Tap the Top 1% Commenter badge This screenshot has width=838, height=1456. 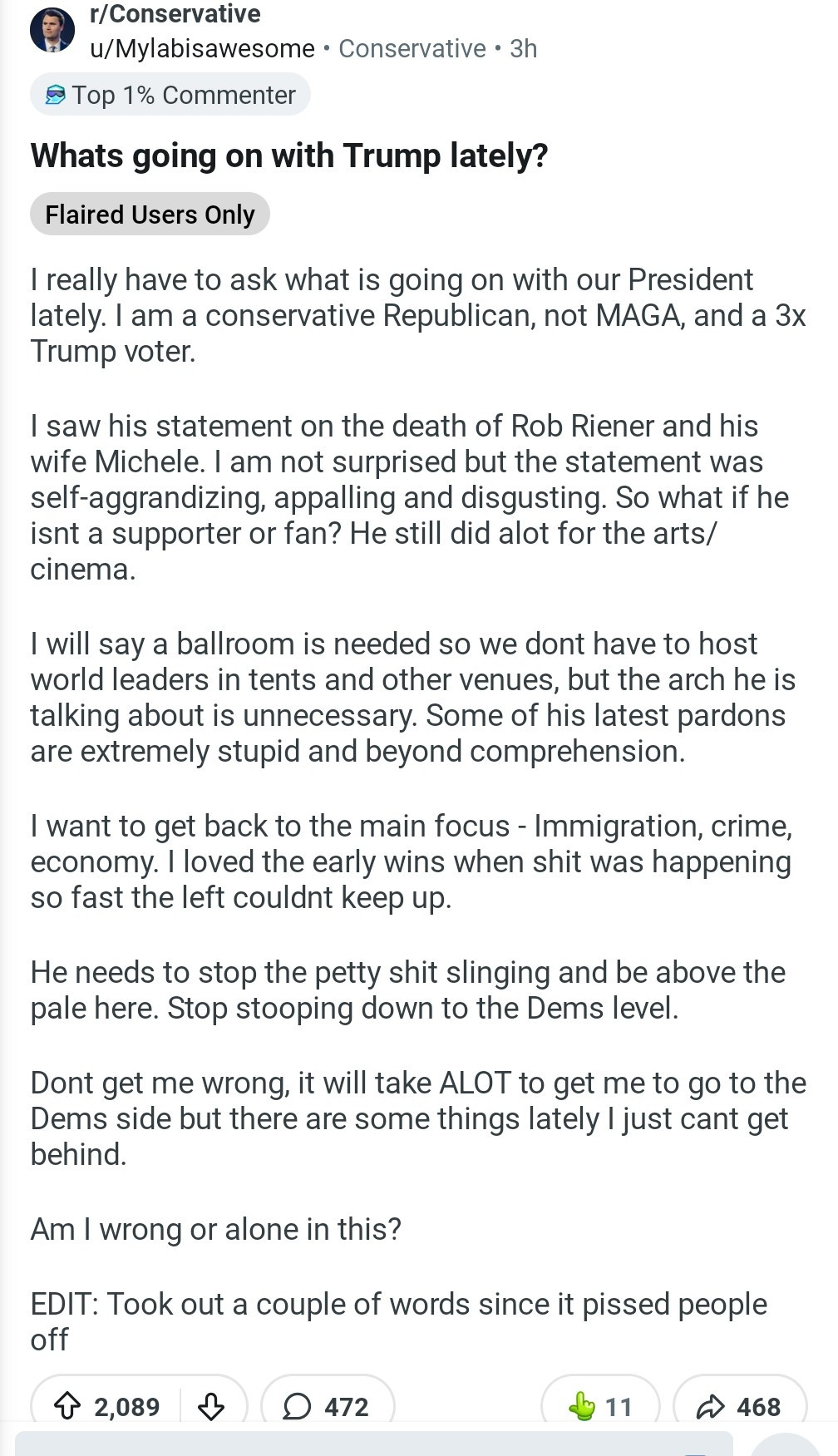tap(170, 95)
